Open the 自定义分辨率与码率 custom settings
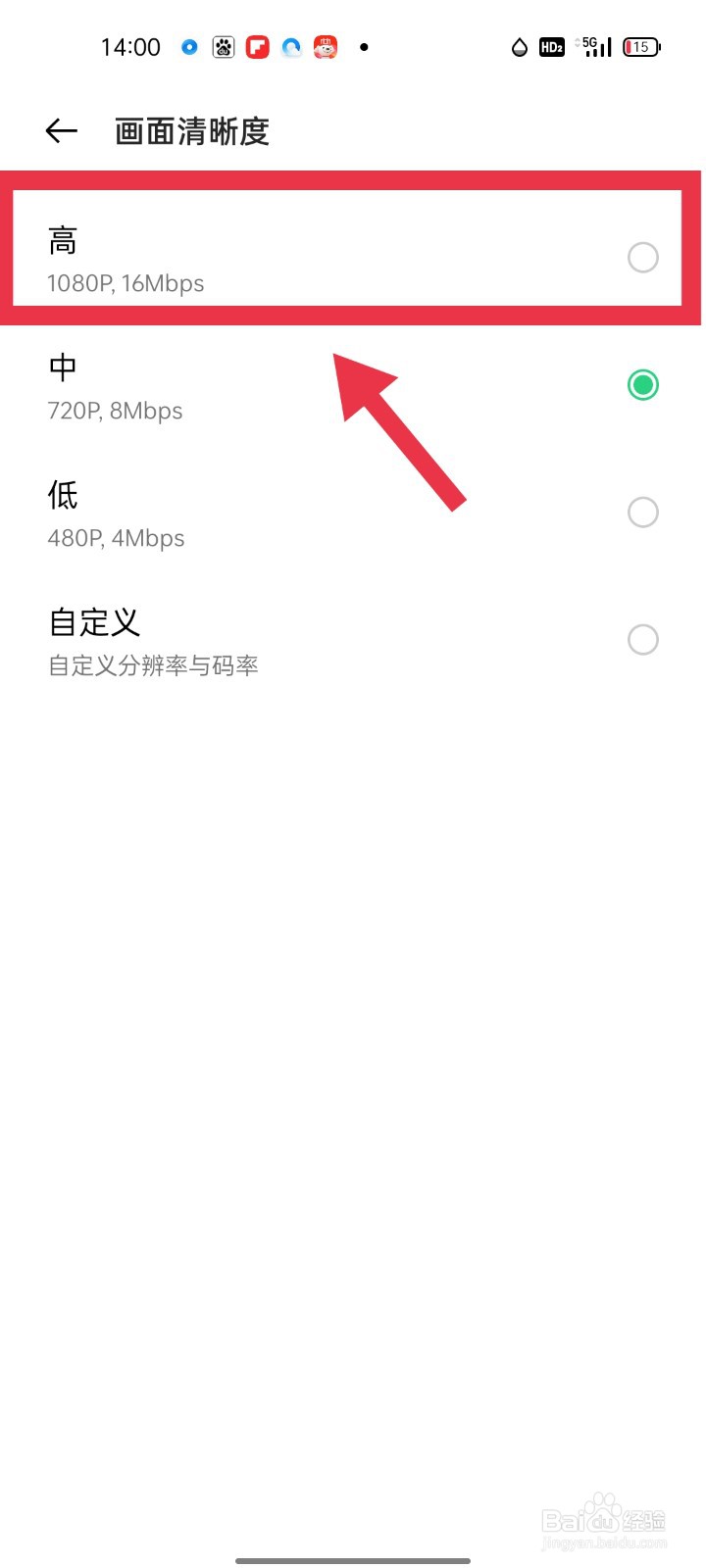The image size is (706, 1568). point(153,665)
